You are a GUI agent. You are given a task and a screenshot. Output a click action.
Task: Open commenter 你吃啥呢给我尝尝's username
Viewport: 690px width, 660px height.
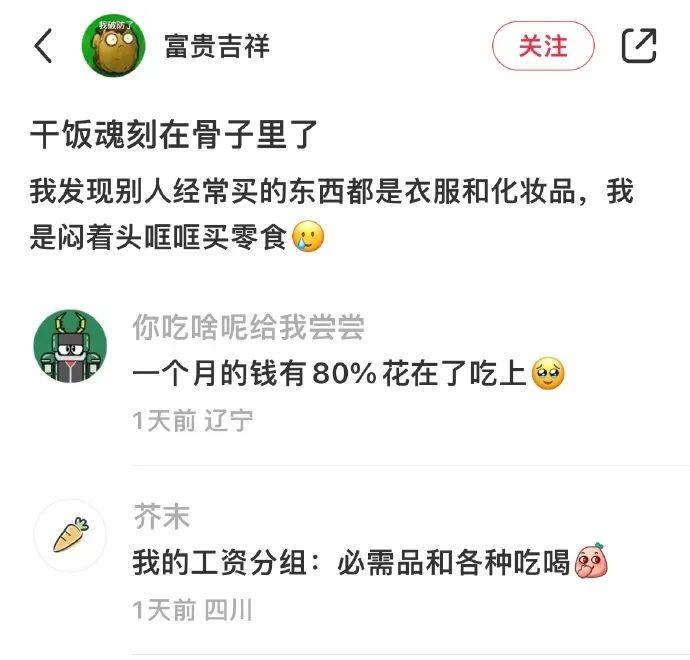[248, 327]
